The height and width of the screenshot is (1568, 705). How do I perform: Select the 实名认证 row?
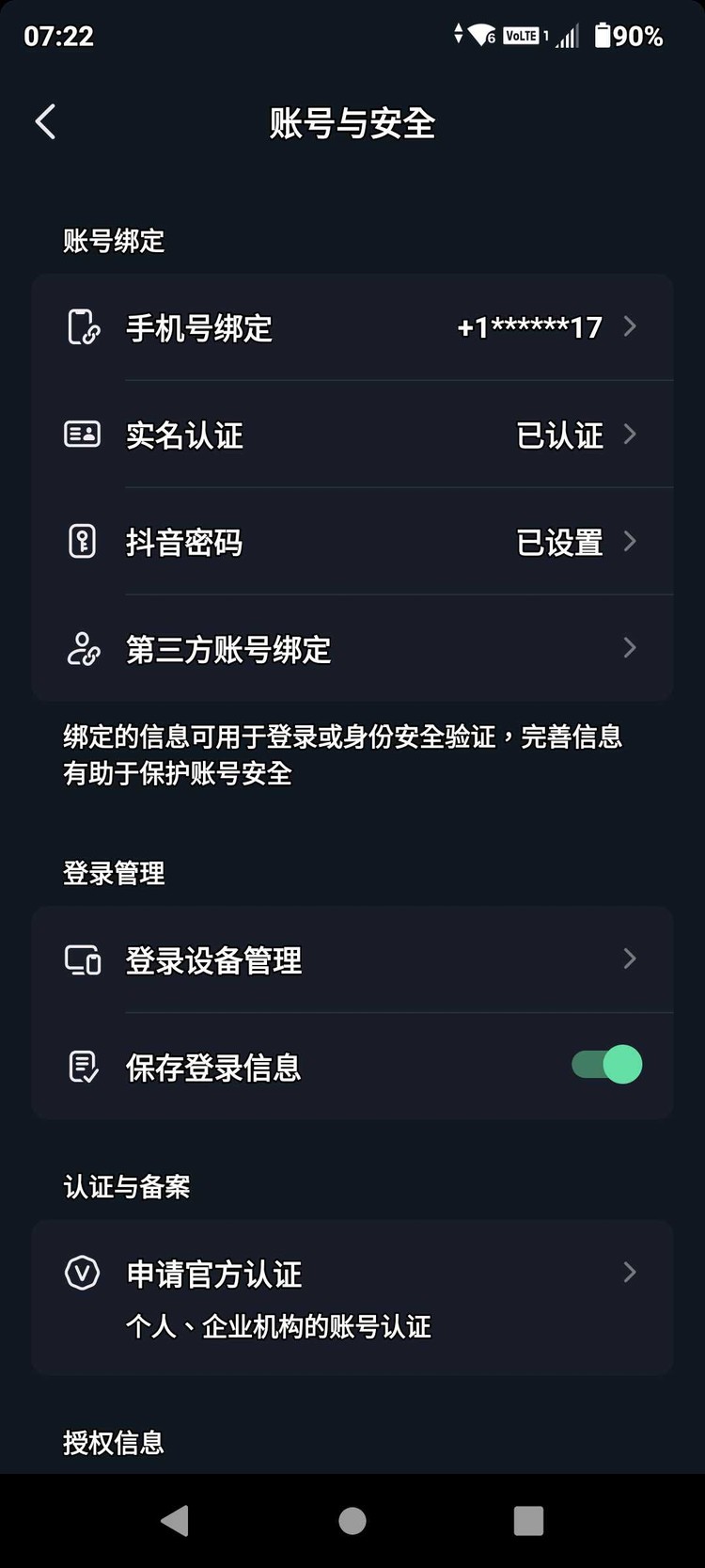[352, 434]
